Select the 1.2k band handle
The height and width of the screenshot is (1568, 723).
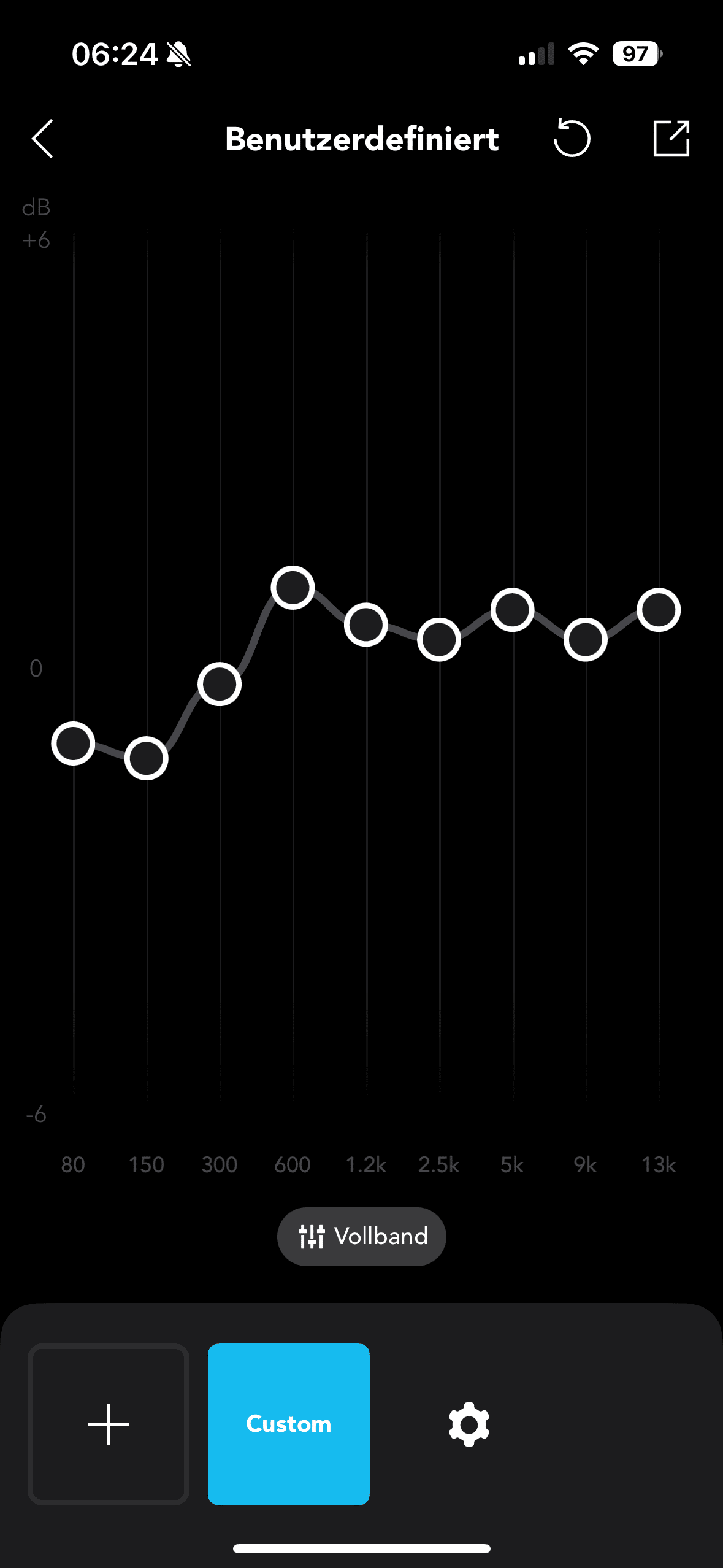(x=366, y=625)
